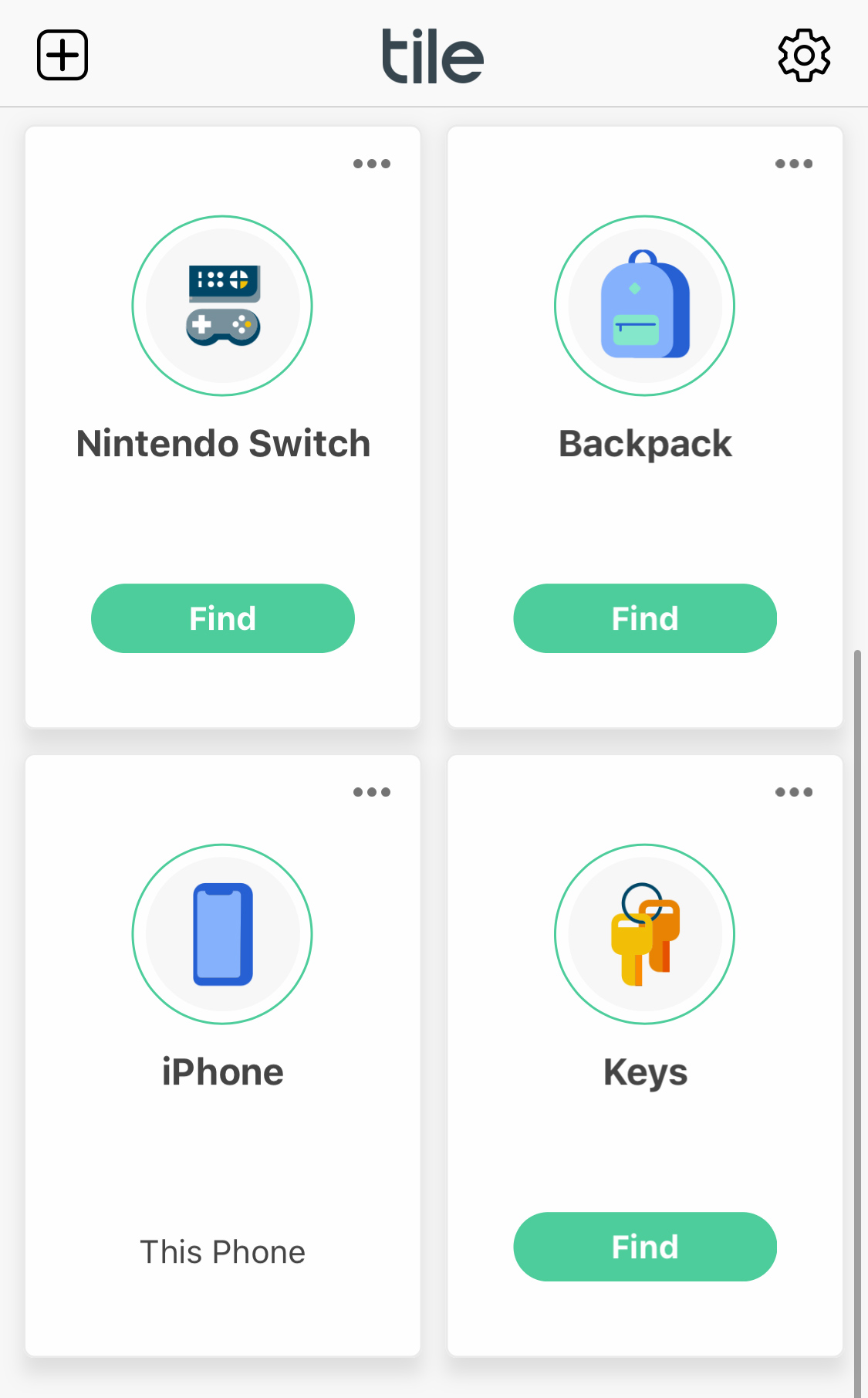This screenshot has width=868, height=1398.
Task: Open the Backpack options menu
Action: pos(794,164)
